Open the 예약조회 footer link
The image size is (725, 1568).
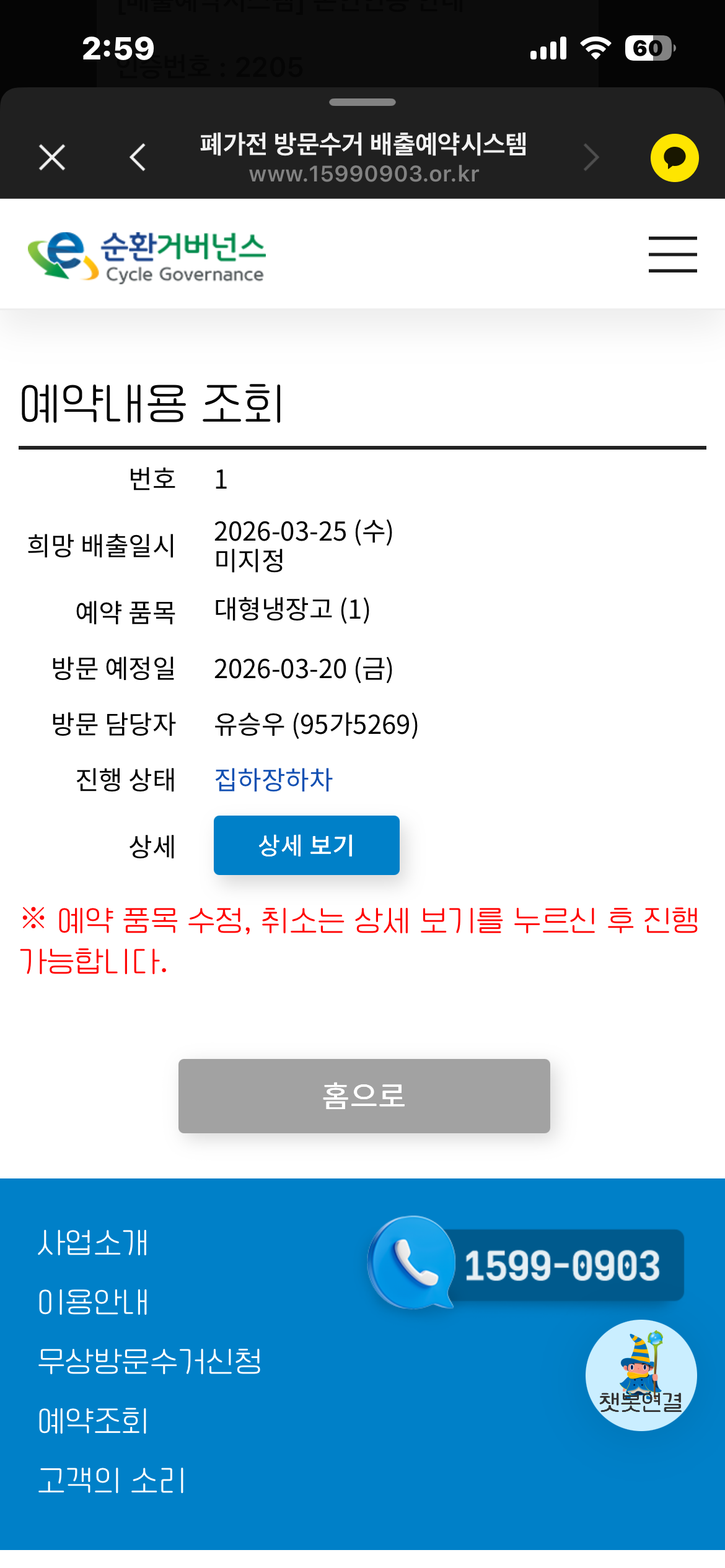point(93,1421)
